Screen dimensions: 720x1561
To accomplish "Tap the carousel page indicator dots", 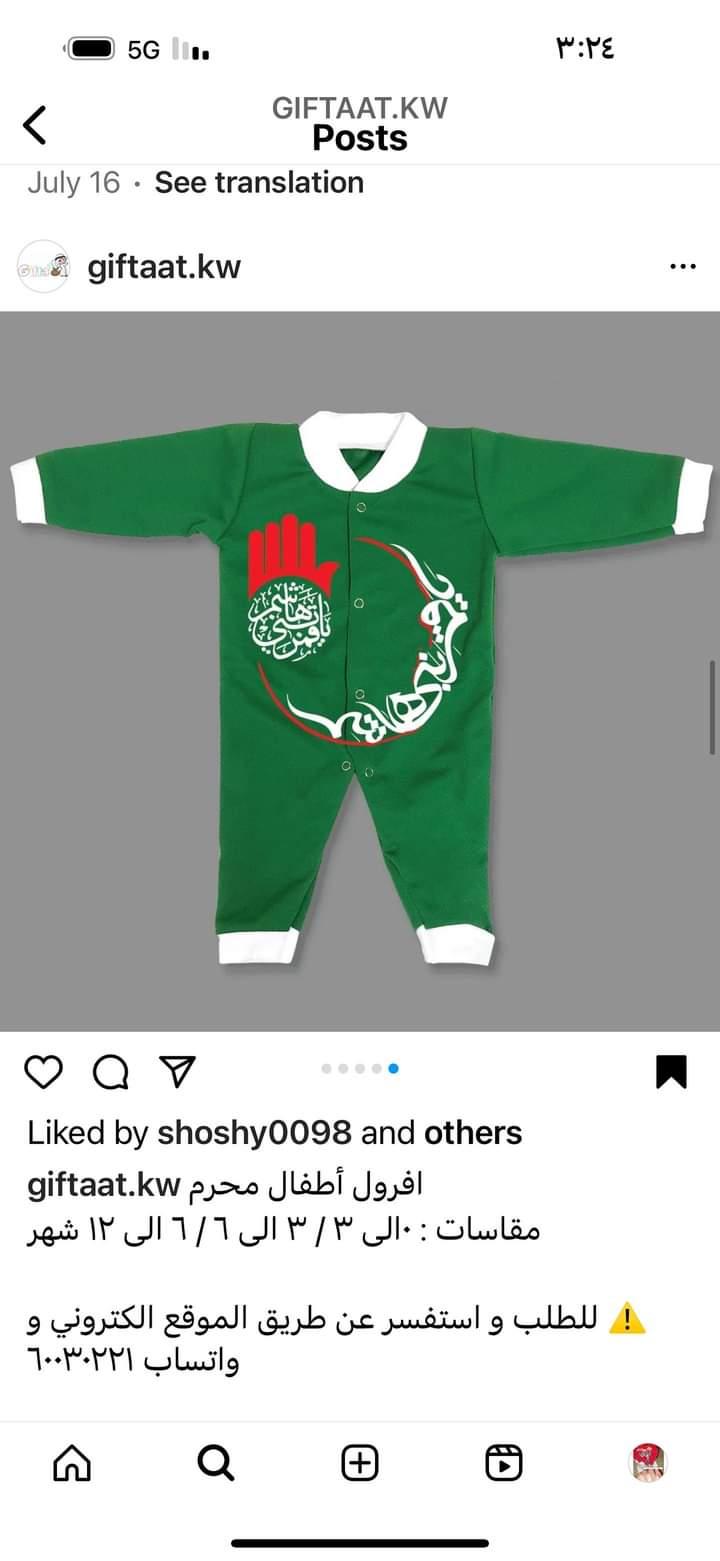I will (360, 1068).
